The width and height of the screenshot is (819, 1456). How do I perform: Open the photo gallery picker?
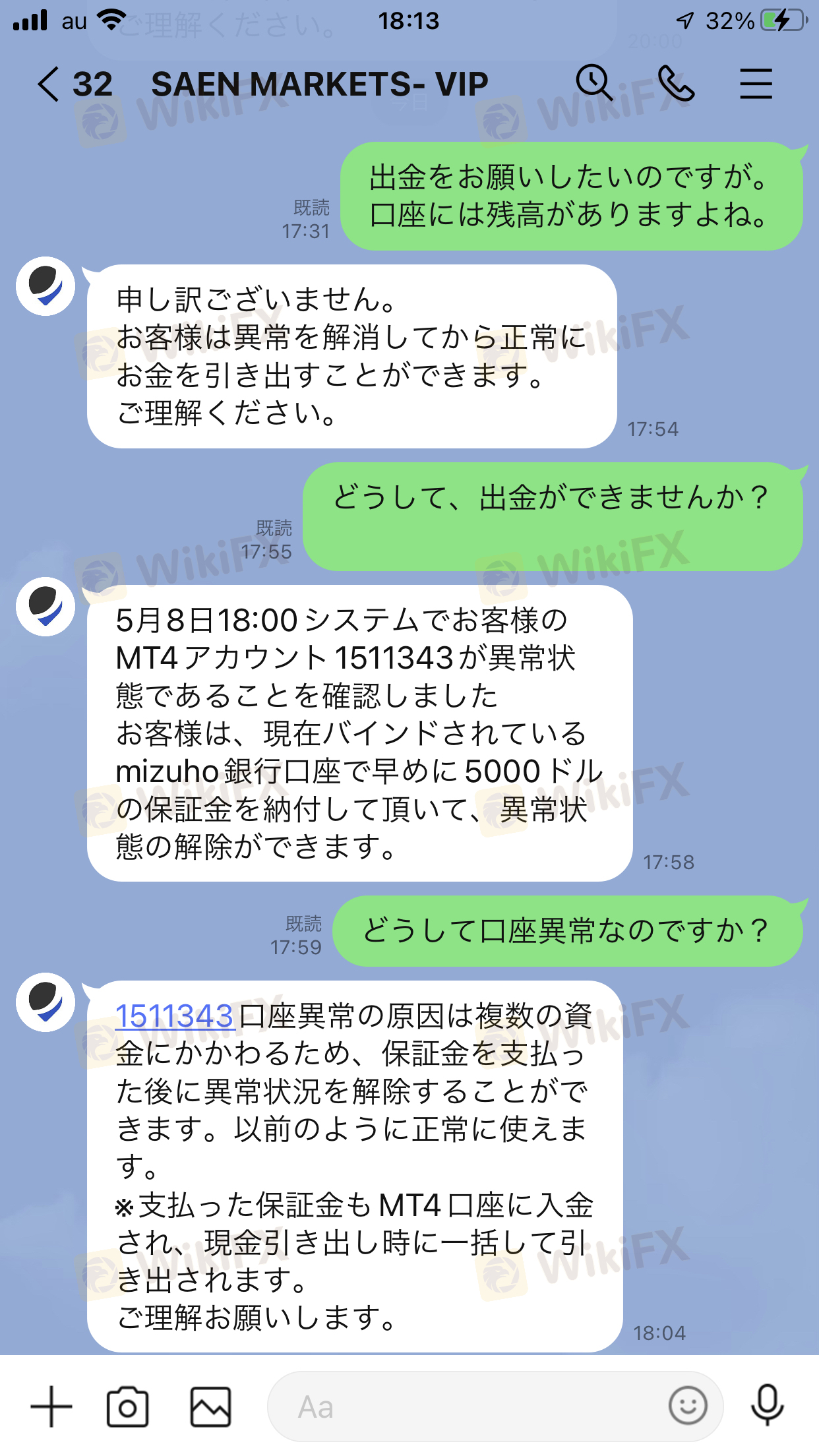211,1407
